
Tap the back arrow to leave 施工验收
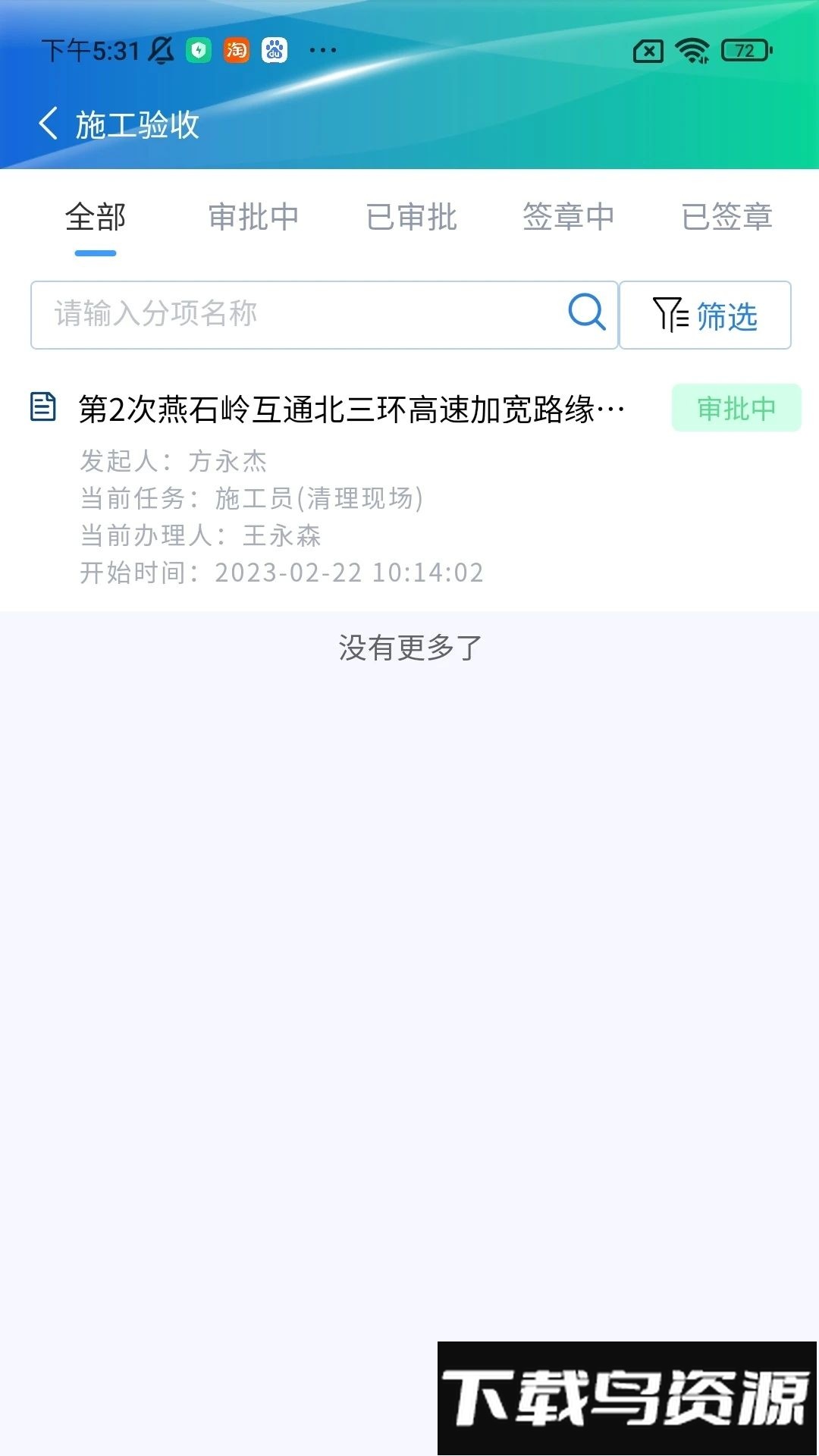48,124
